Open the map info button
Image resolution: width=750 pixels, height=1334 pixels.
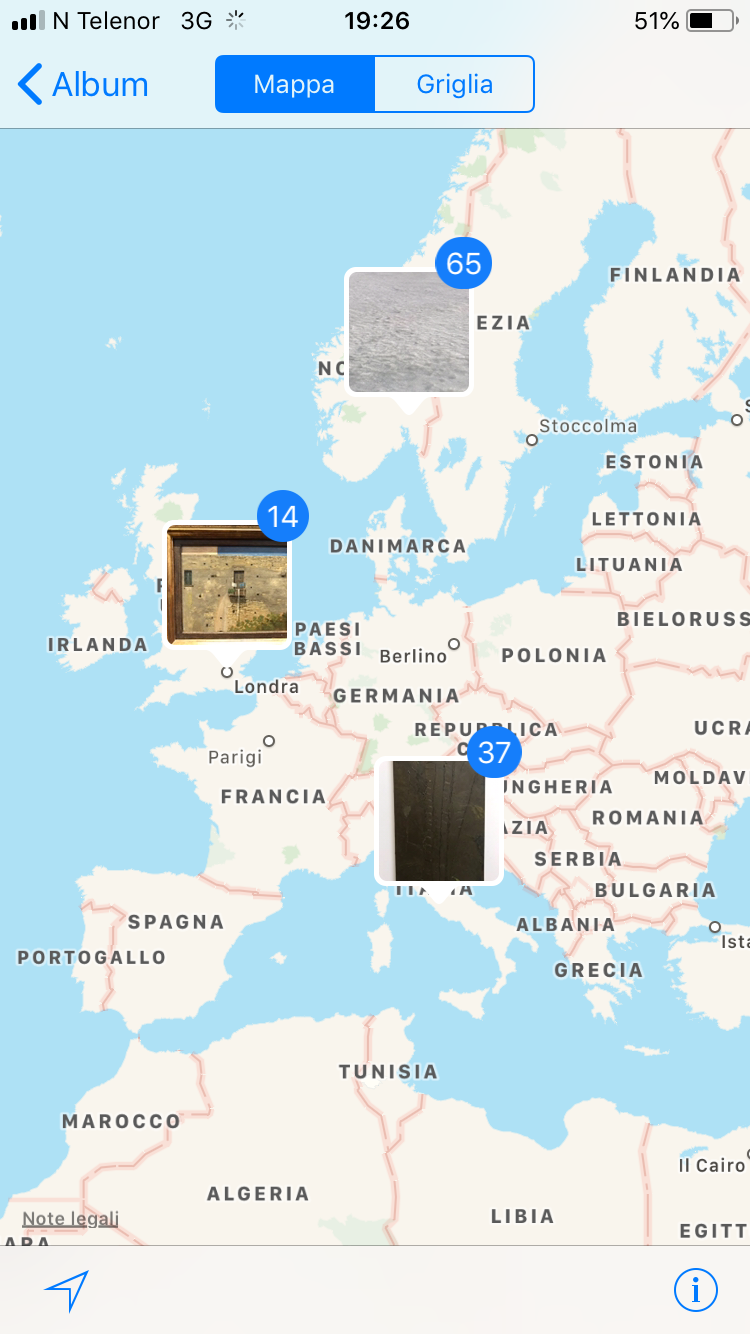(695, 1290)
